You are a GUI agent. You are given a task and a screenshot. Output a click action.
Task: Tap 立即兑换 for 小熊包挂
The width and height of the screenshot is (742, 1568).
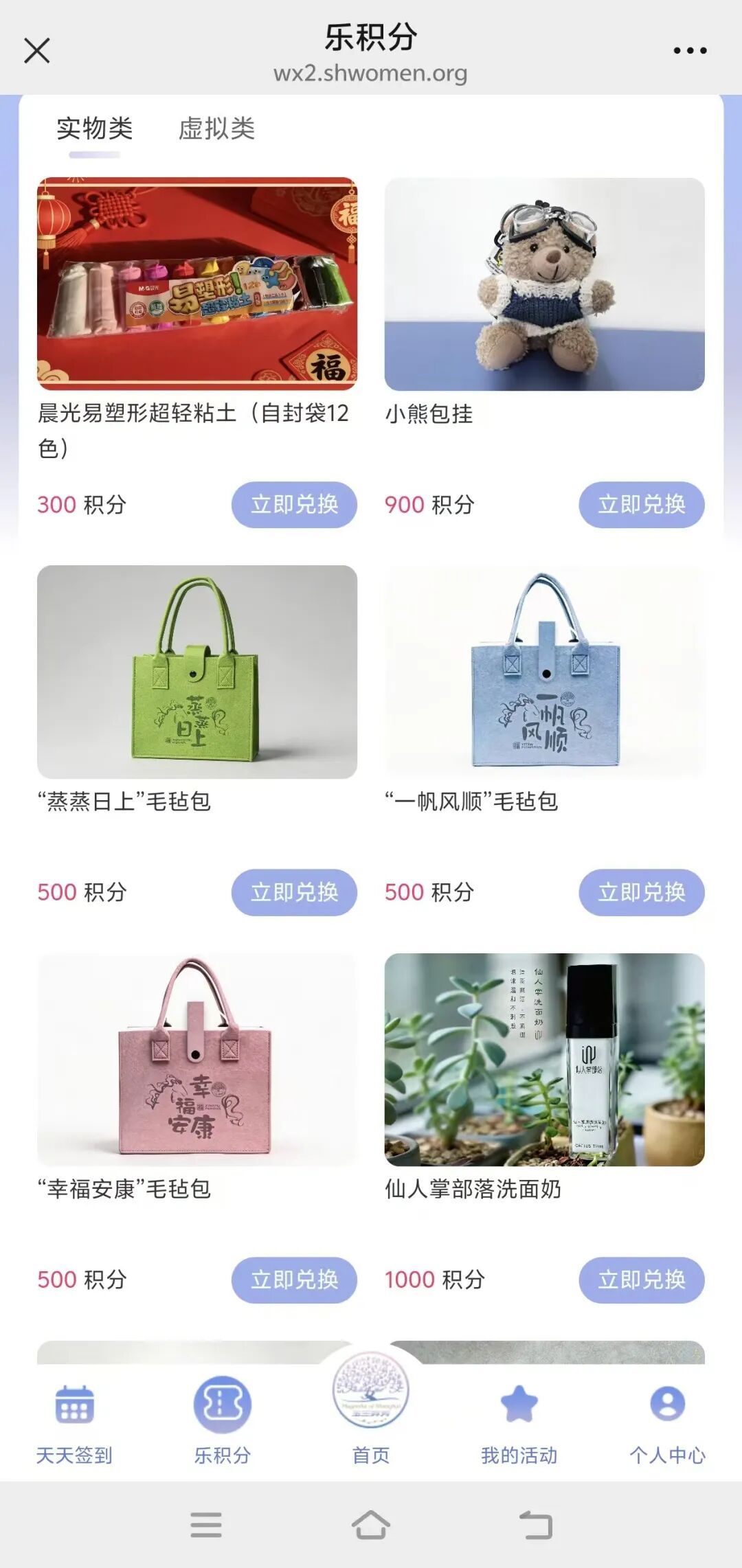(641, 505)
